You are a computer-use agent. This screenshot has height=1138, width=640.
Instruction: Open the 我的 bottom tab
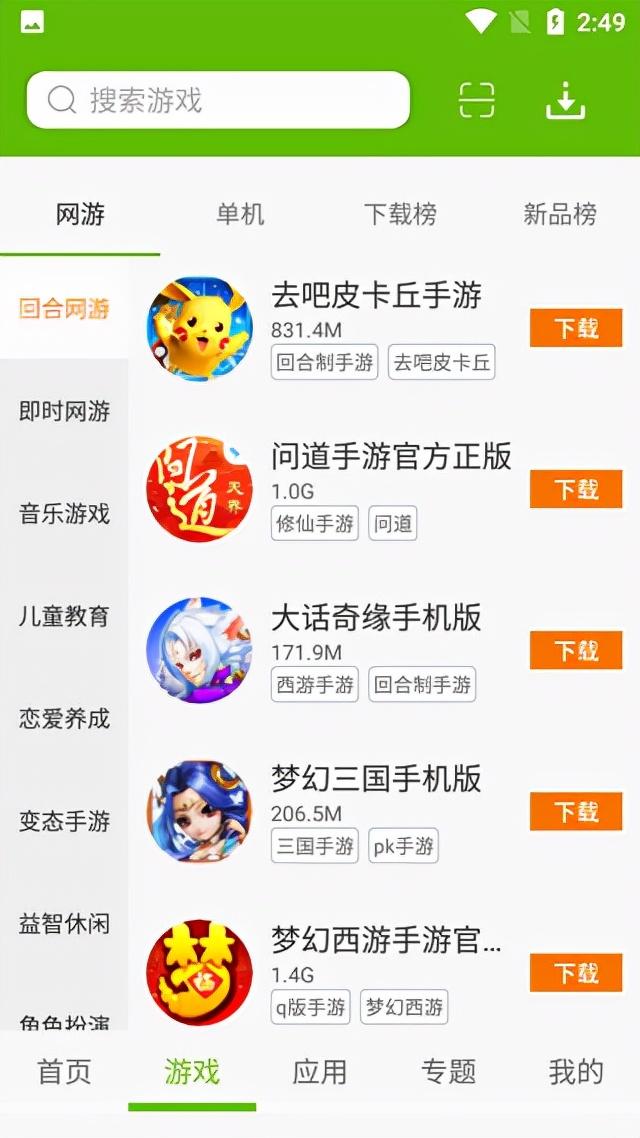576,1072
